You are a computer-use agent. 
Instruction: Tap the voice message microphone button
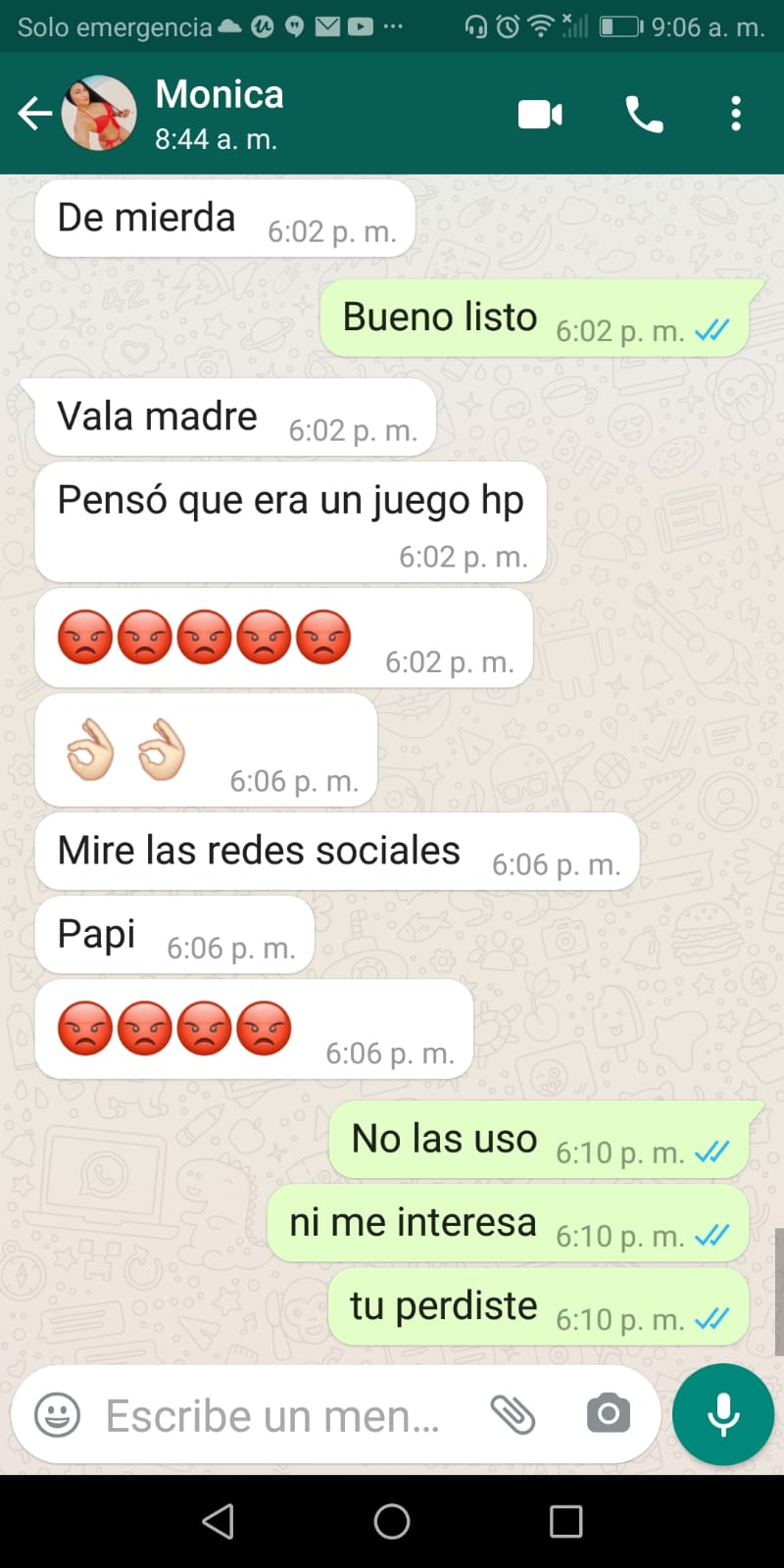pos(723,1414)
